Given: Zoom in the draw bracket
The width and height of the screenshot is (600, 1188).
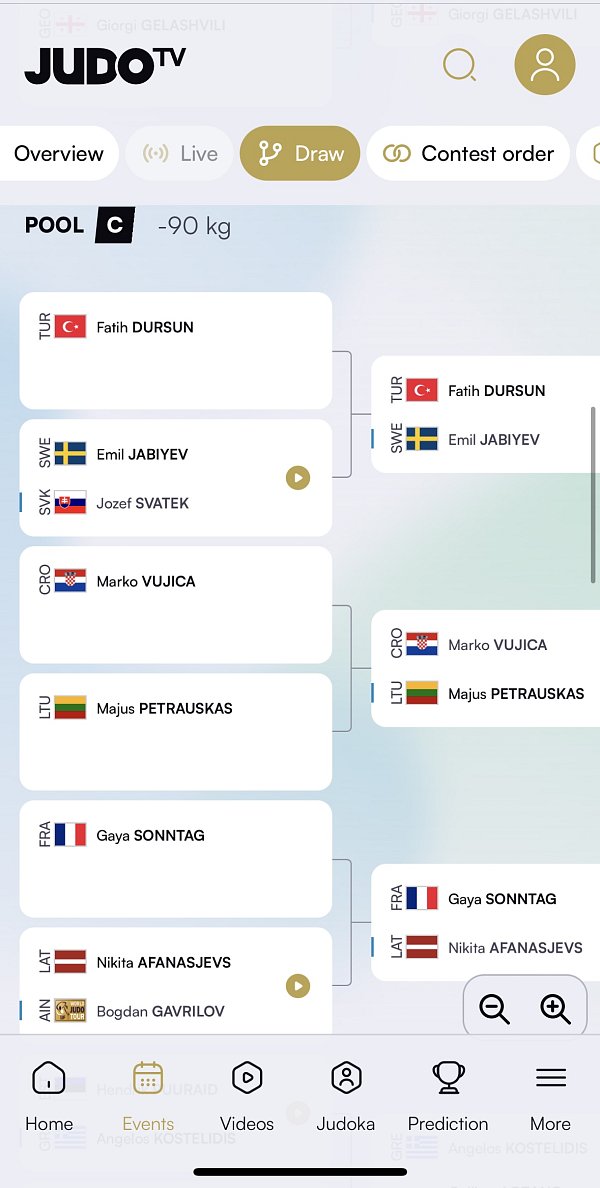Looking at the screenshot, I should pyautogui.click(x=555, y=1008).
